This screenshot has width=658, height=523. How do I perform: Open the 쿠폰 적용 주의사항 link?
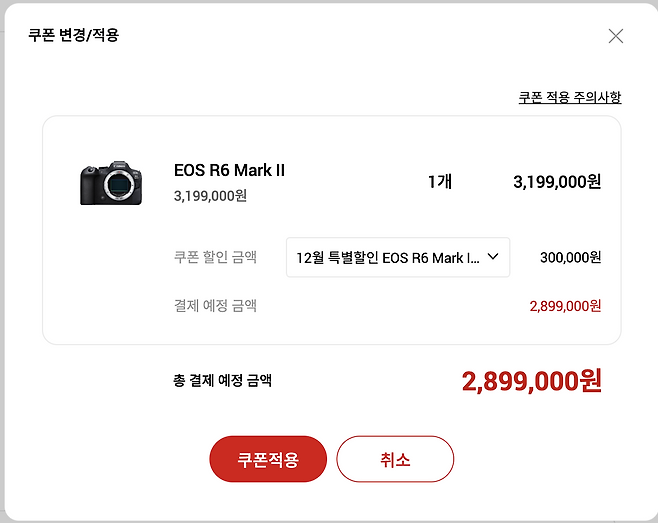(x=569, y=98)
